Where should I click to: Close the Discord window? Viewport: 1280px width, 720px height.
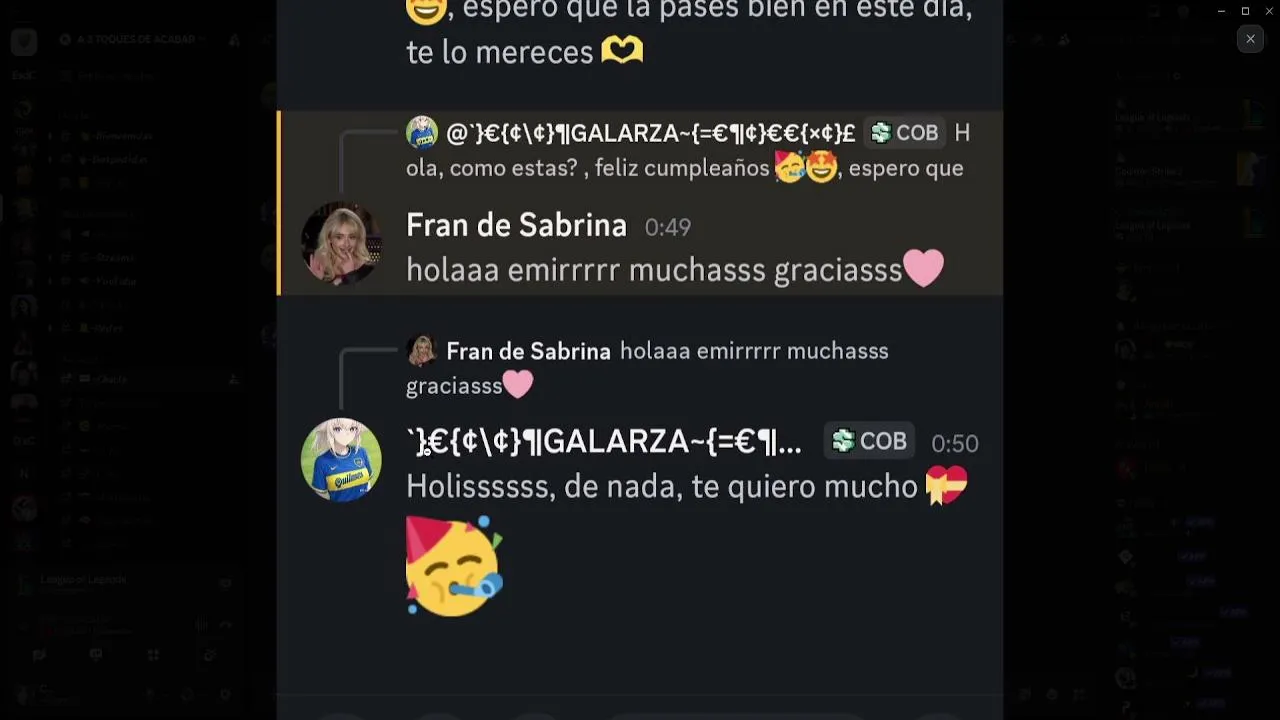[x=1268, y=11]
